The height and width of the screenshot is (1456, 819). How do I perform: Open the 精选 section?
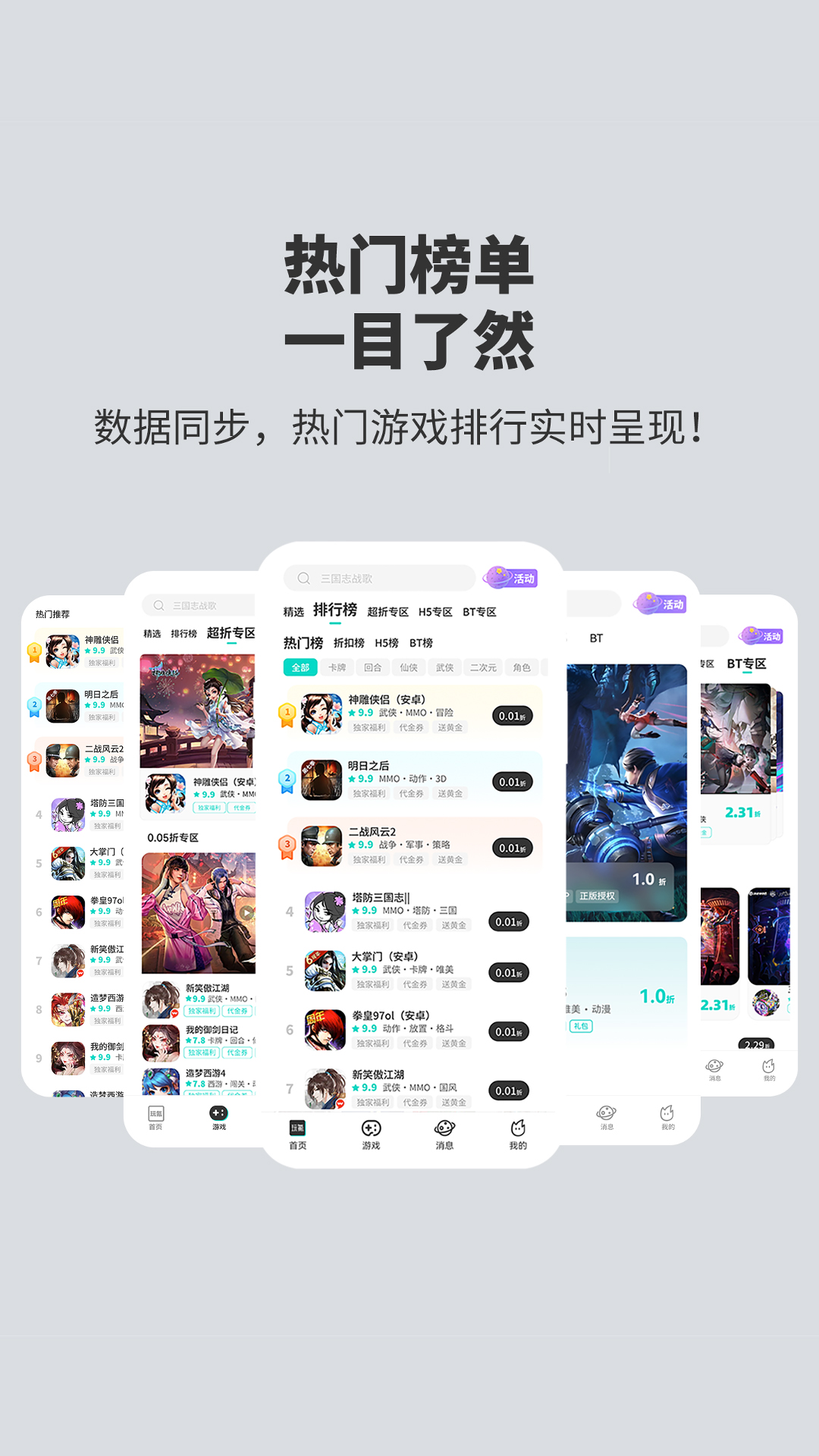pos(295,611)
